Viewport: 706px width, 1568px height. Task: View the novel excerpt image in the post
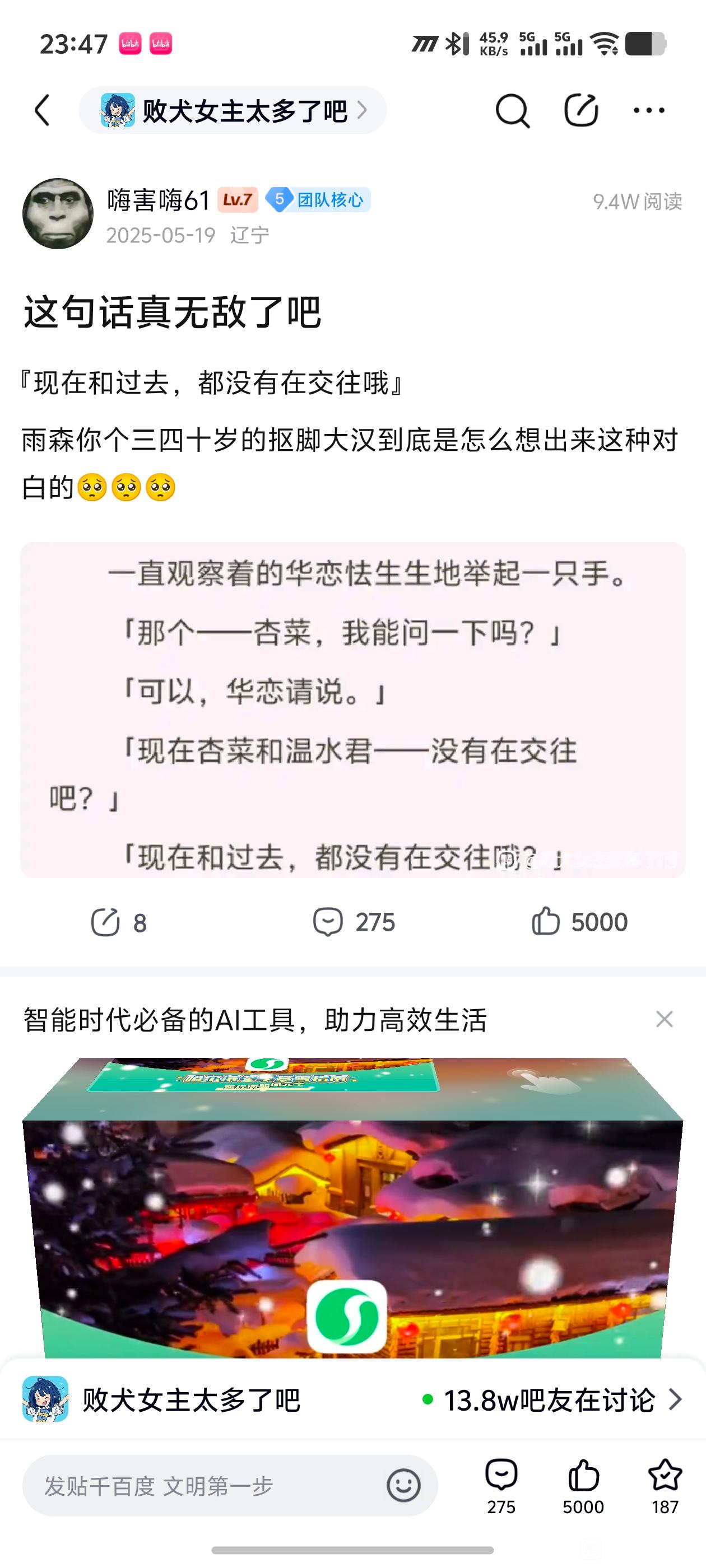coord(352,710)
